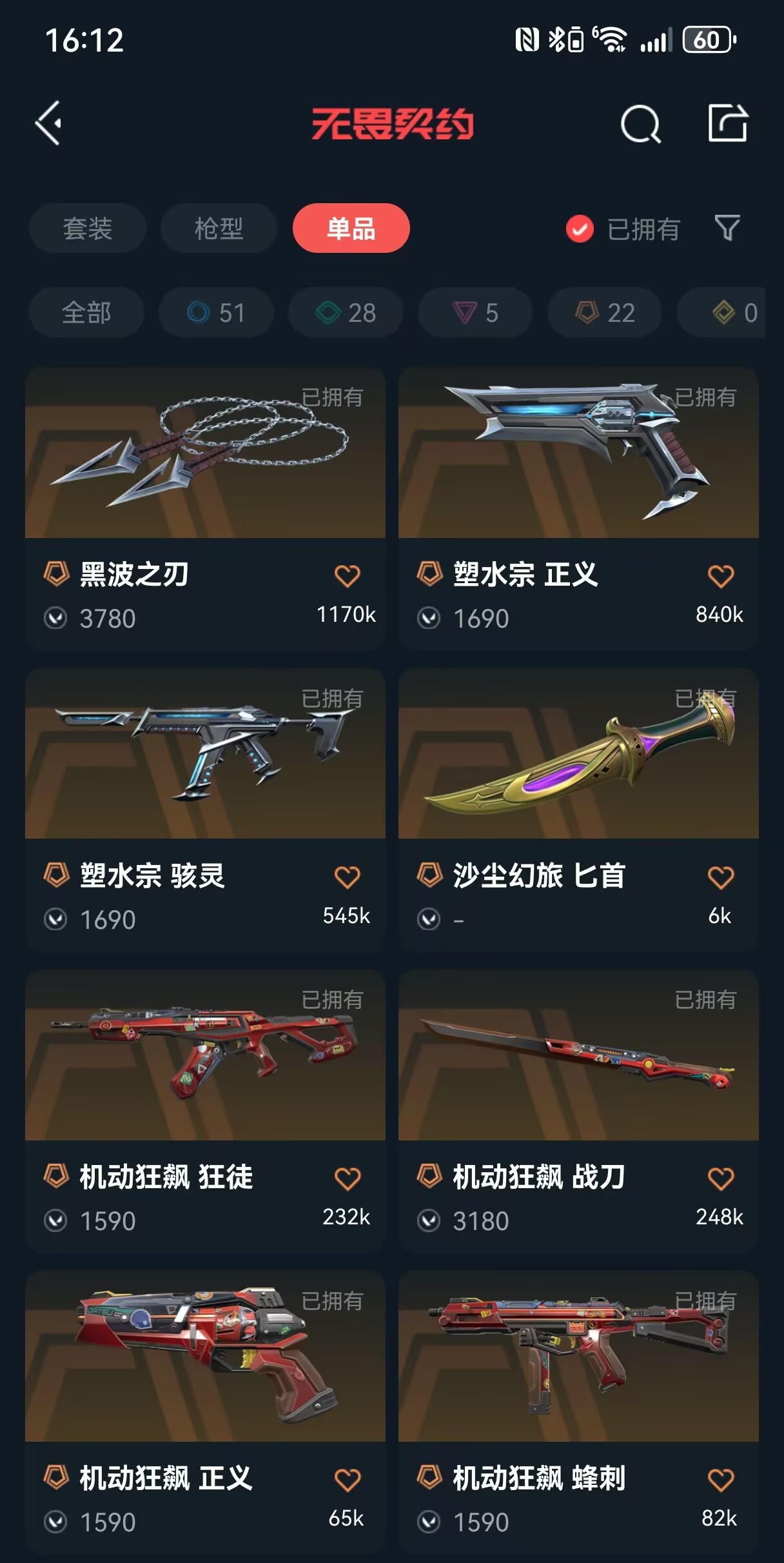Switch to the 套装 tab
784x1563 pixels.
87,228
